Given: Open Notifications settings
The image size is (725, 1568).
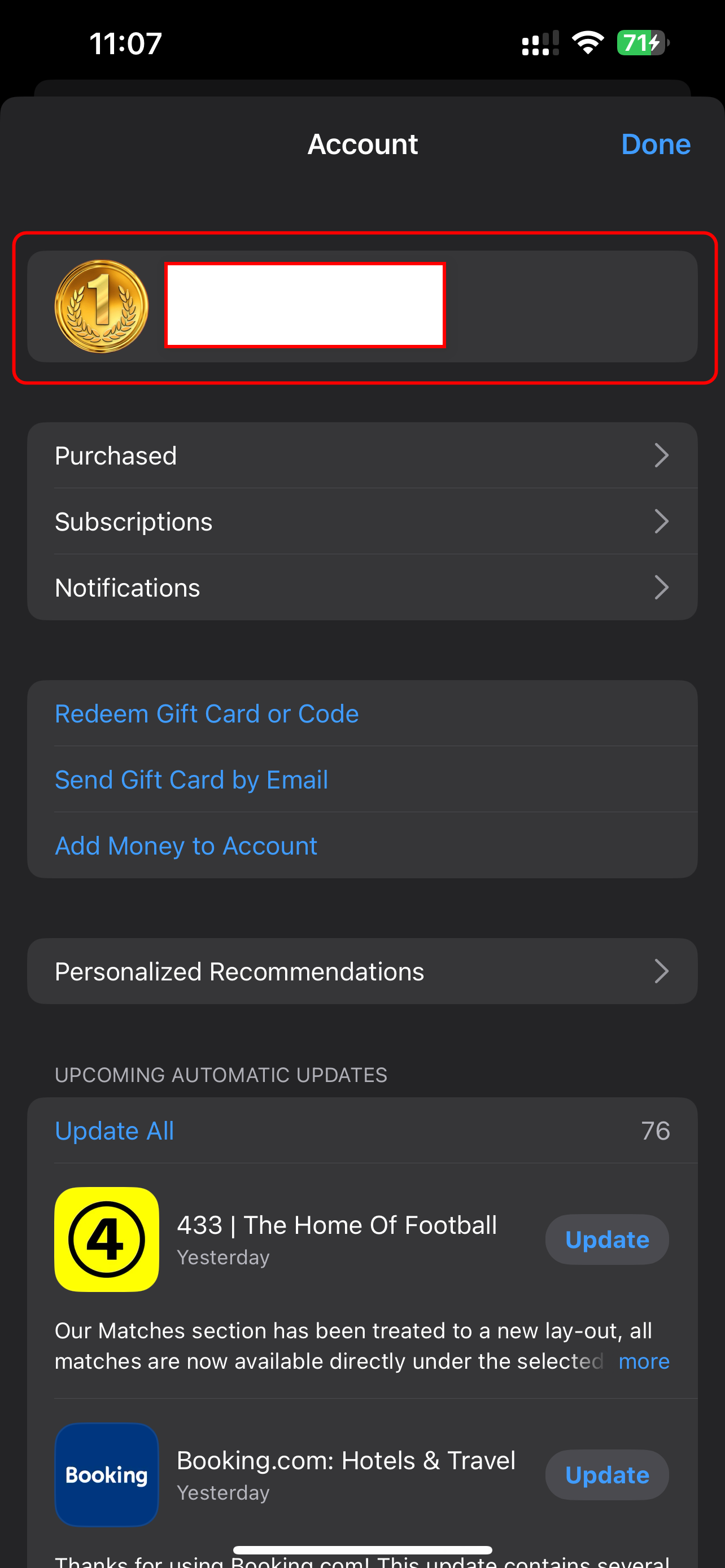Looking at the screenshot, I should pos(361,588).
